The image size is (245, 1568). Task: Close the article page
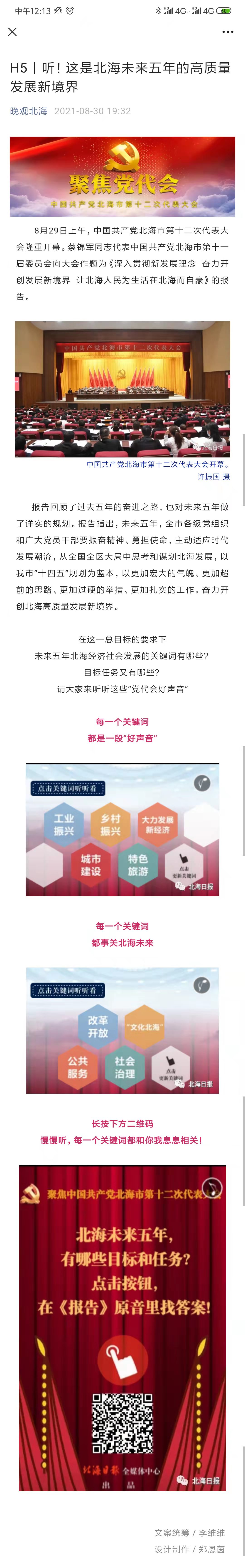tap(12, 32)
